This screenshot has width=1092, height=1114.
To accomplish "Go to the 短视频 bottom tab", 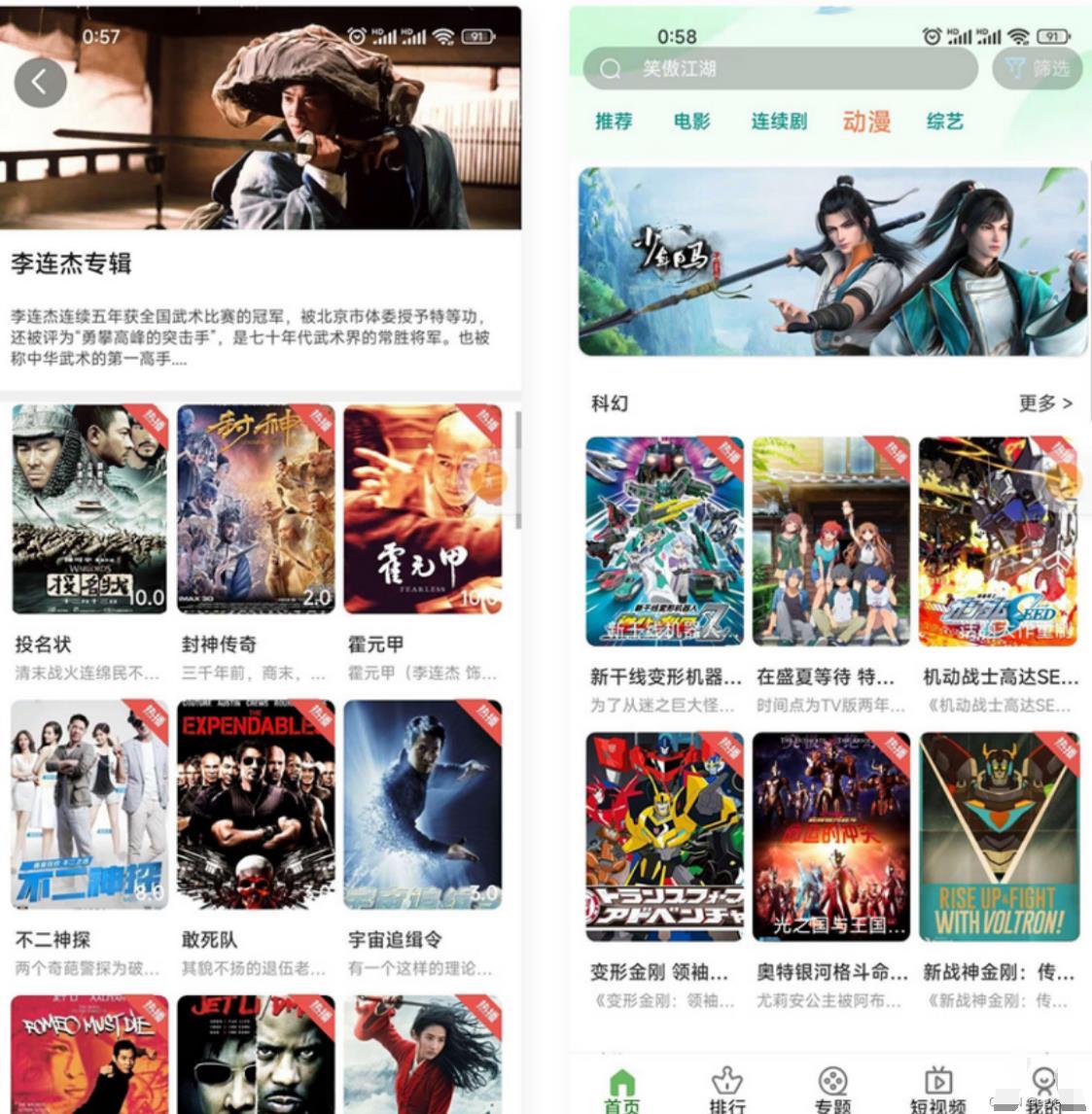I will click(x=937, y=1089).
